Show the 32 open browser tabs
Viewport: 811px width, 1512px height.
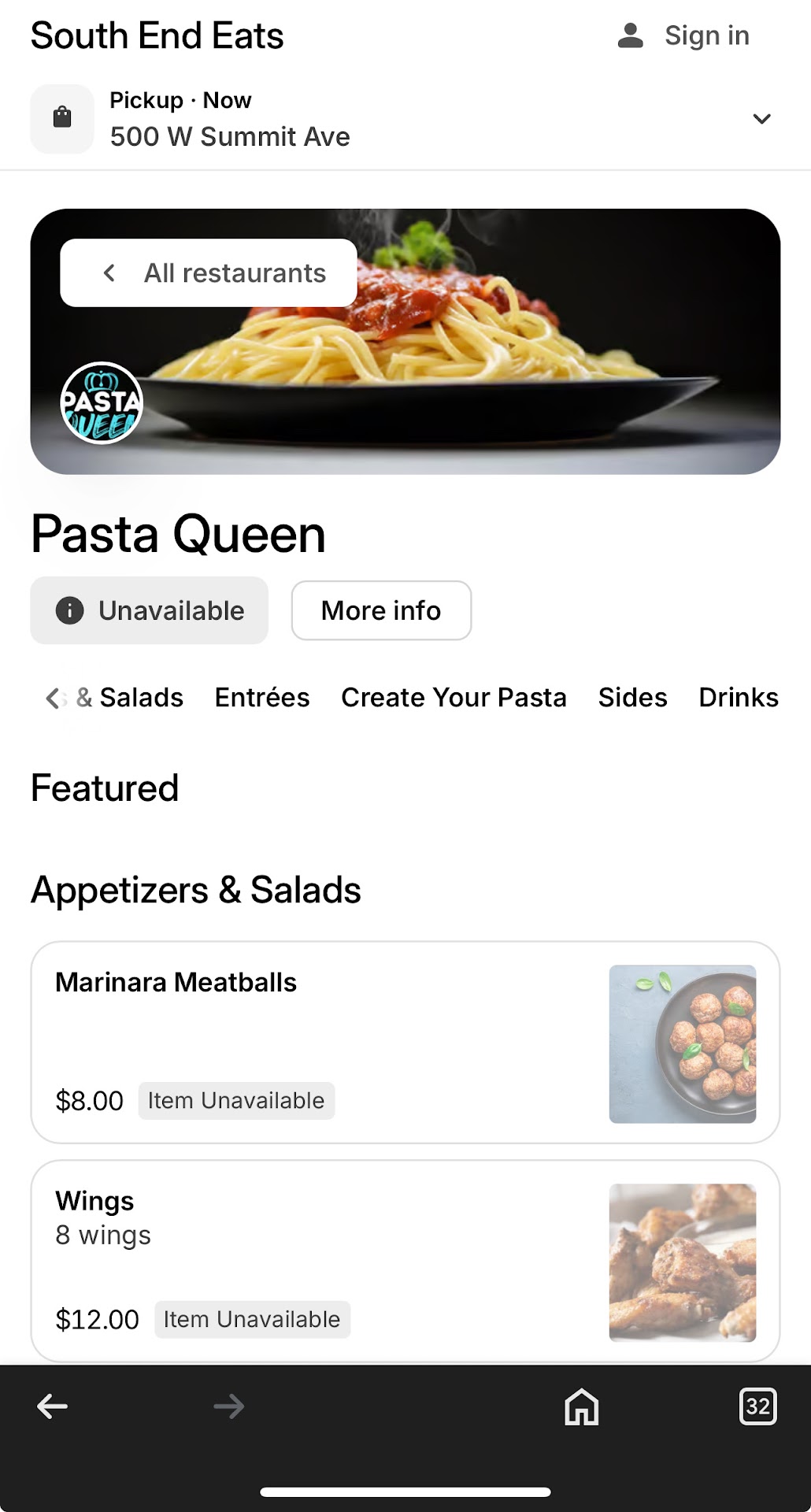757,1406
